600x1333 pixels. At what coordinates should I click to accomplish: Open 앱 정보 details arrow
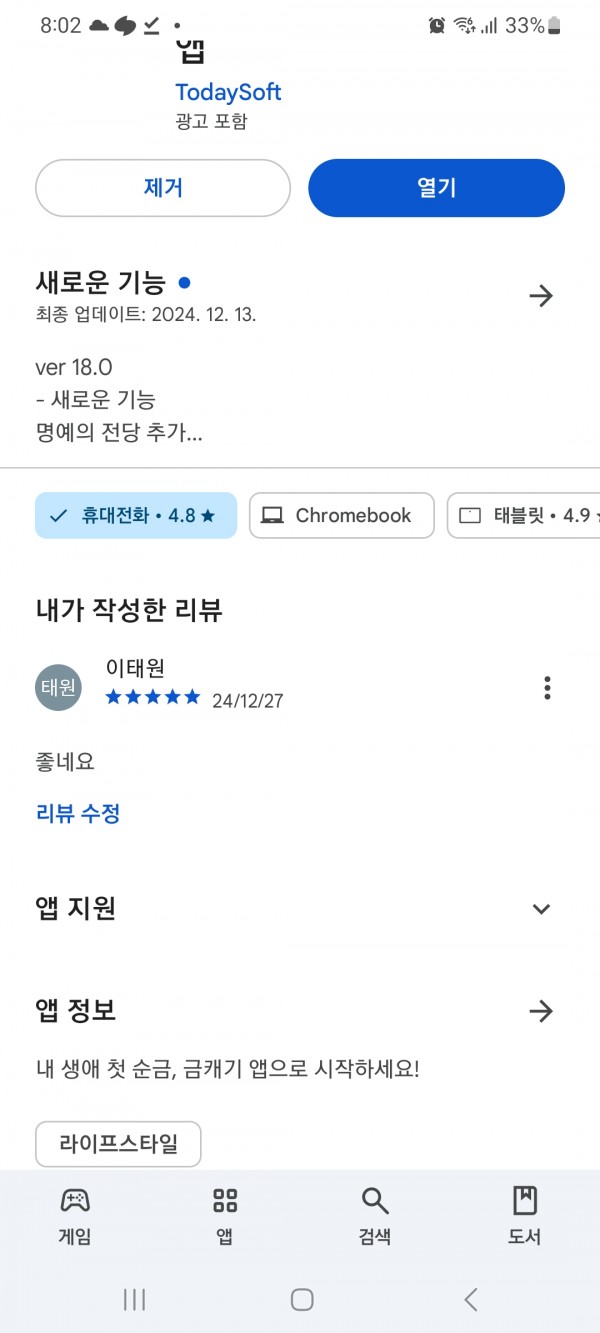pos(541,1011)
